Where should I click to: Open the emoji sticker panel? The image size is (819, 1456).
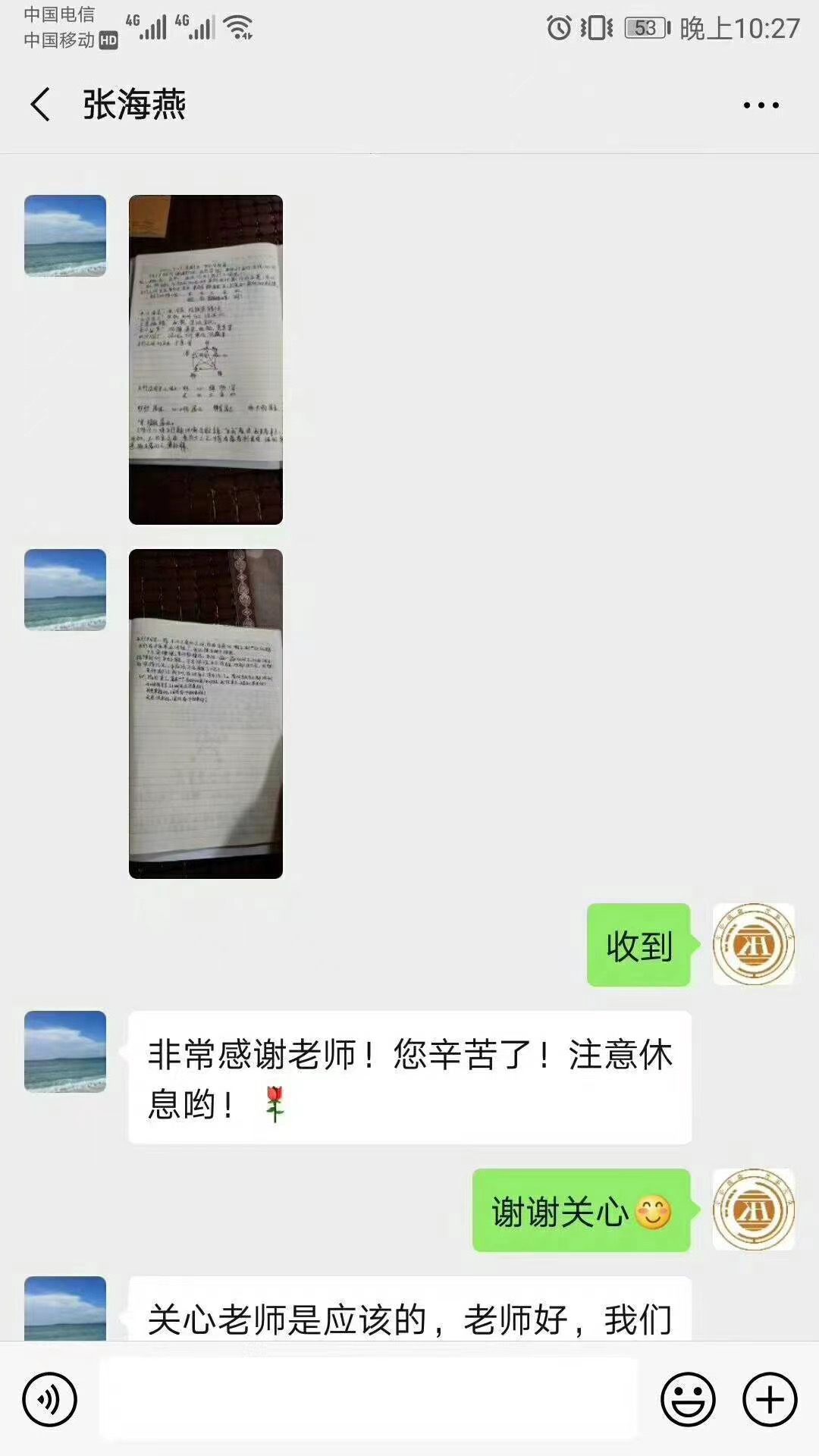(x=688, y=1399)
